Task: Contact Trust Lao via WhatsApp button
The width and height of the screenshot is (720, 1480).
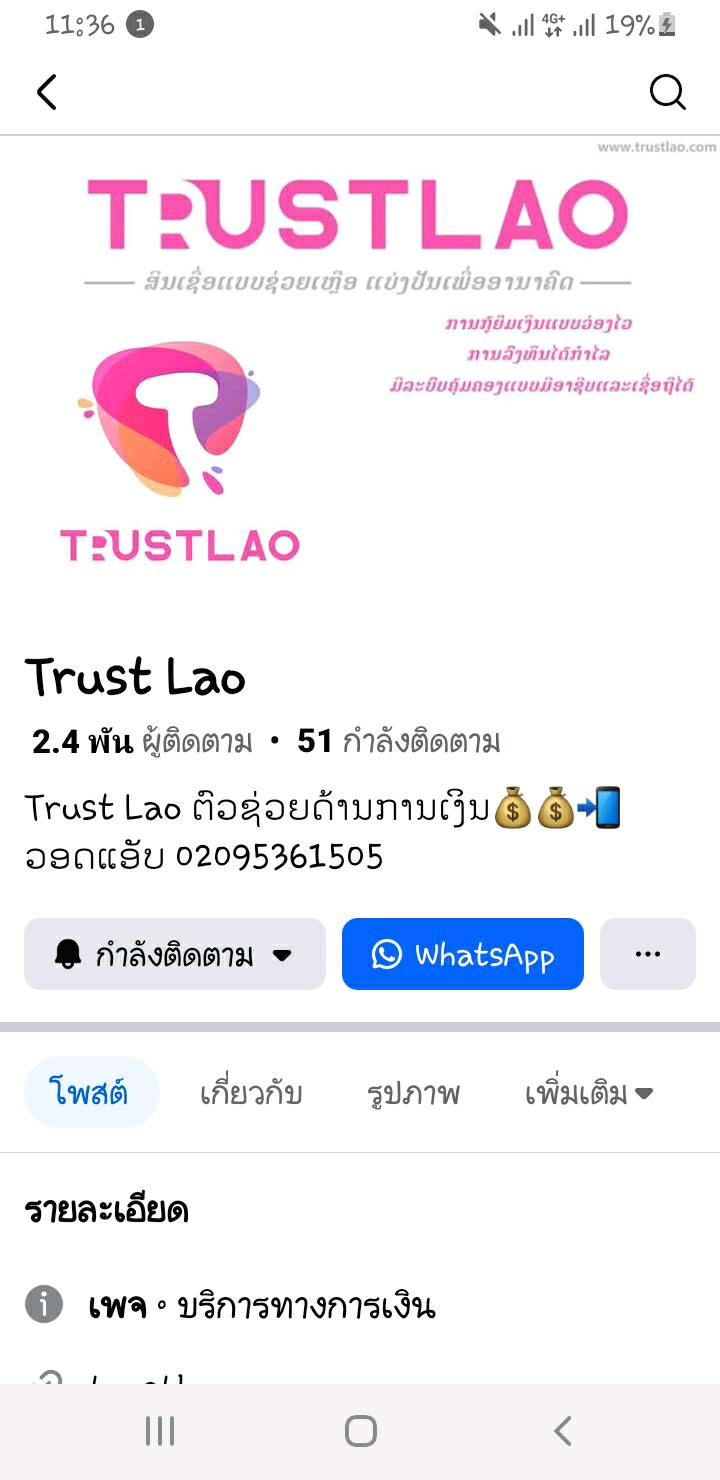Action: tap(463, 955)
